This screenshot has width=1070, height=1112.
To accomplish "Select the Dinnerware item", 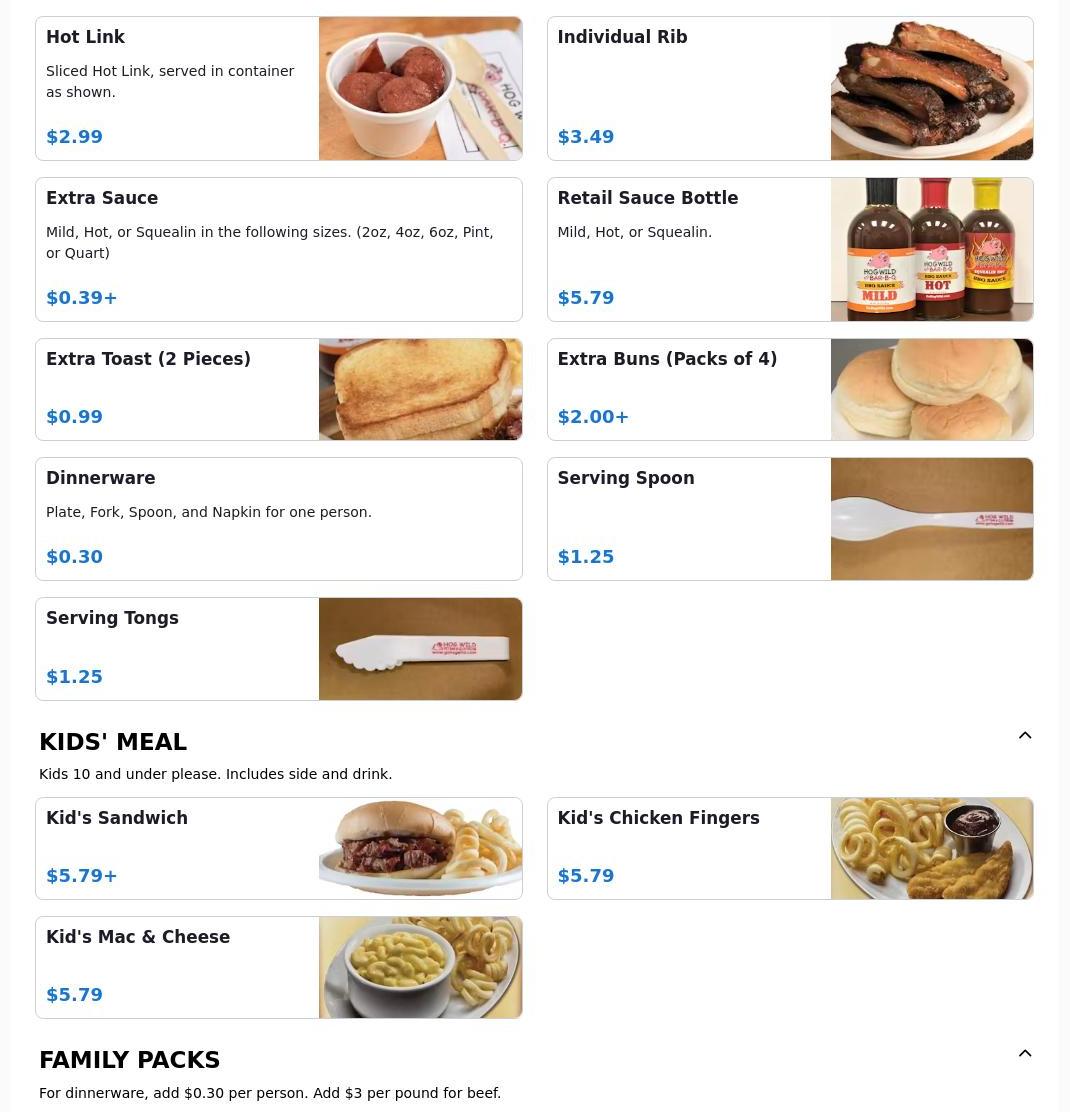I will 278,519.
